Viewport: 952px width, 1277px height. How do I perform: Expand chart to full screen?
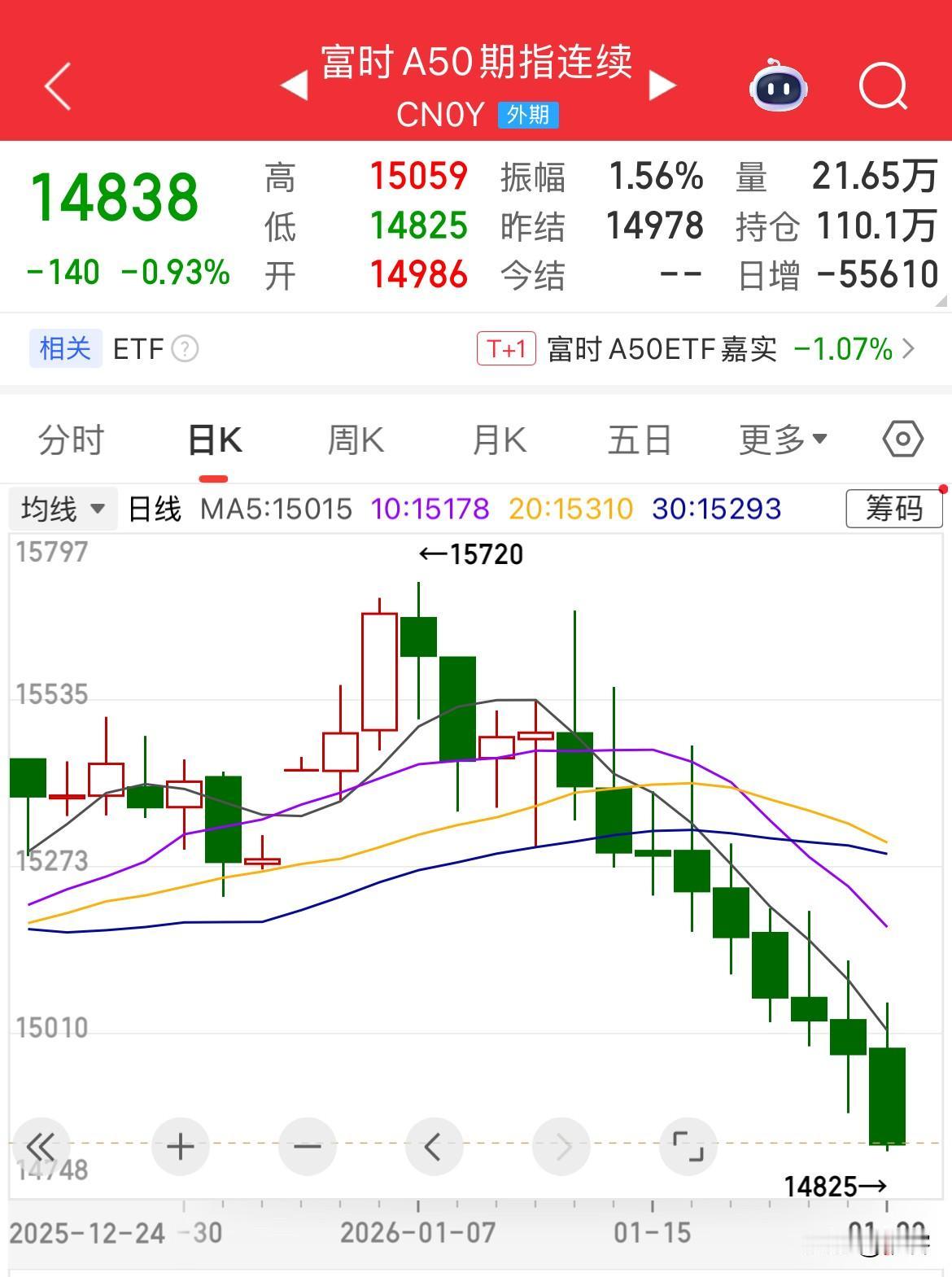tap(688, 1147)
